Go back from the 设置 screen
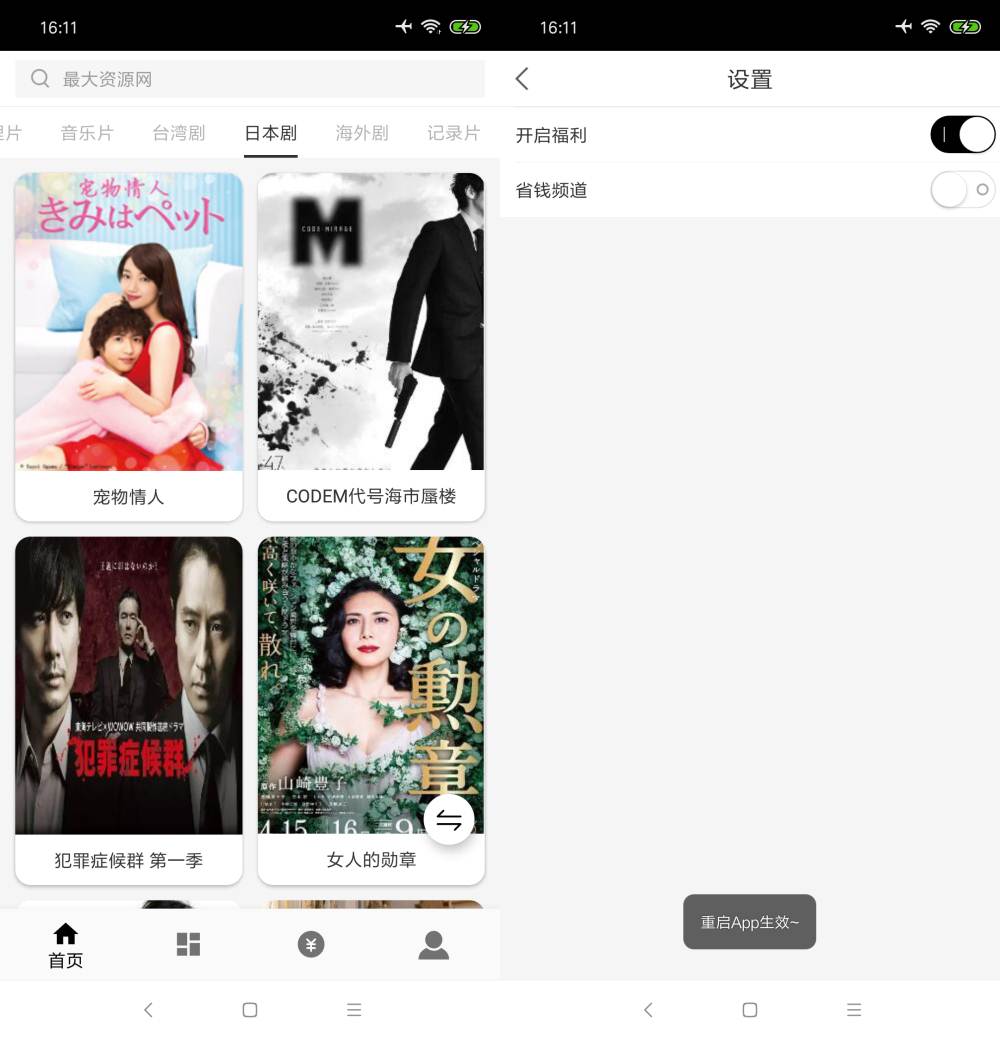The height and width of the screenshot is (1040, 1000). [522, 79]
